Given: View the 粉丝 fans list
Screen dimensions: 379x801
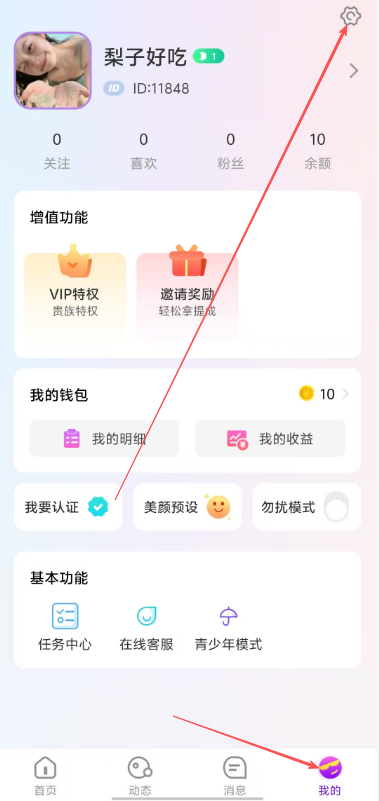Looking at the screenshot, I should (230, 151).
